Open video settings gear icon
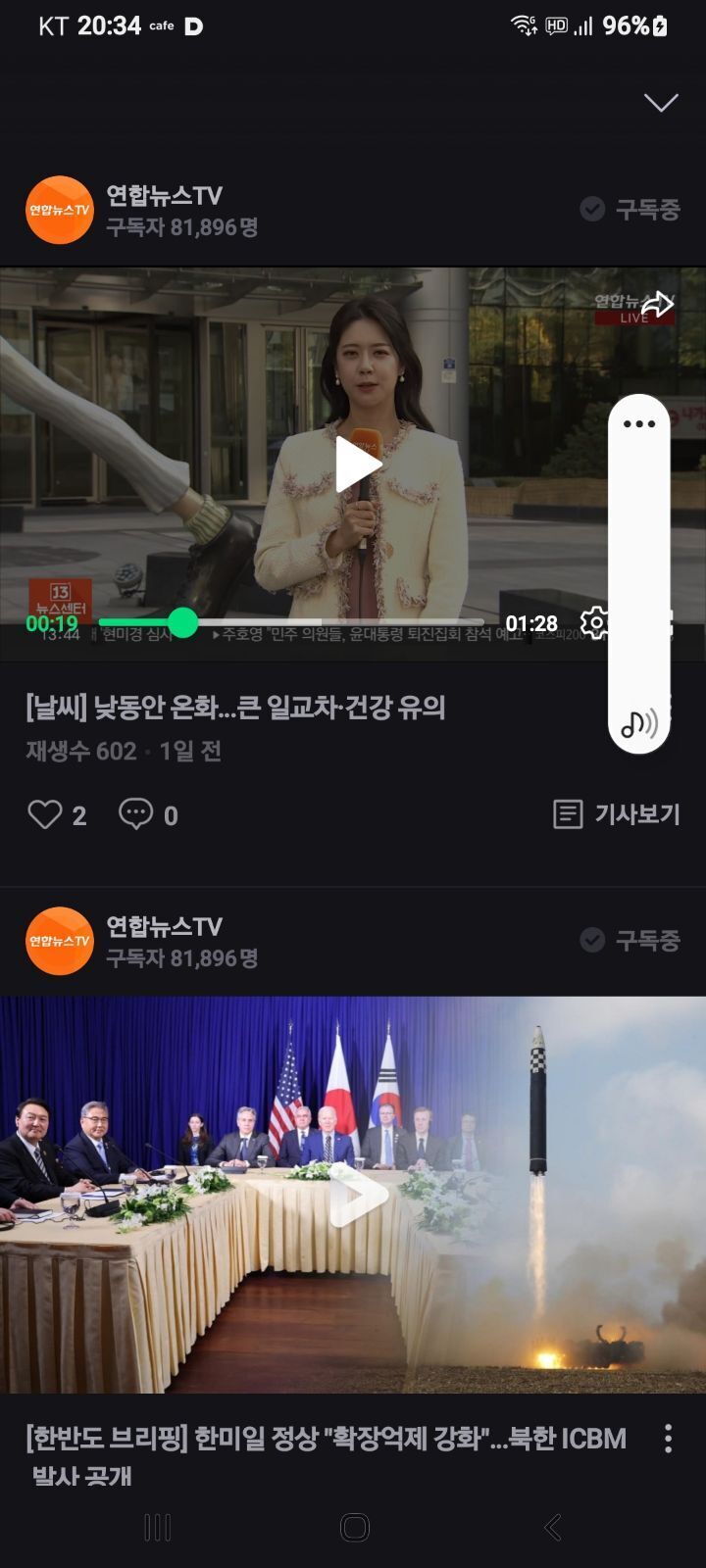The image size is (706, 1568). pos(594,623)
